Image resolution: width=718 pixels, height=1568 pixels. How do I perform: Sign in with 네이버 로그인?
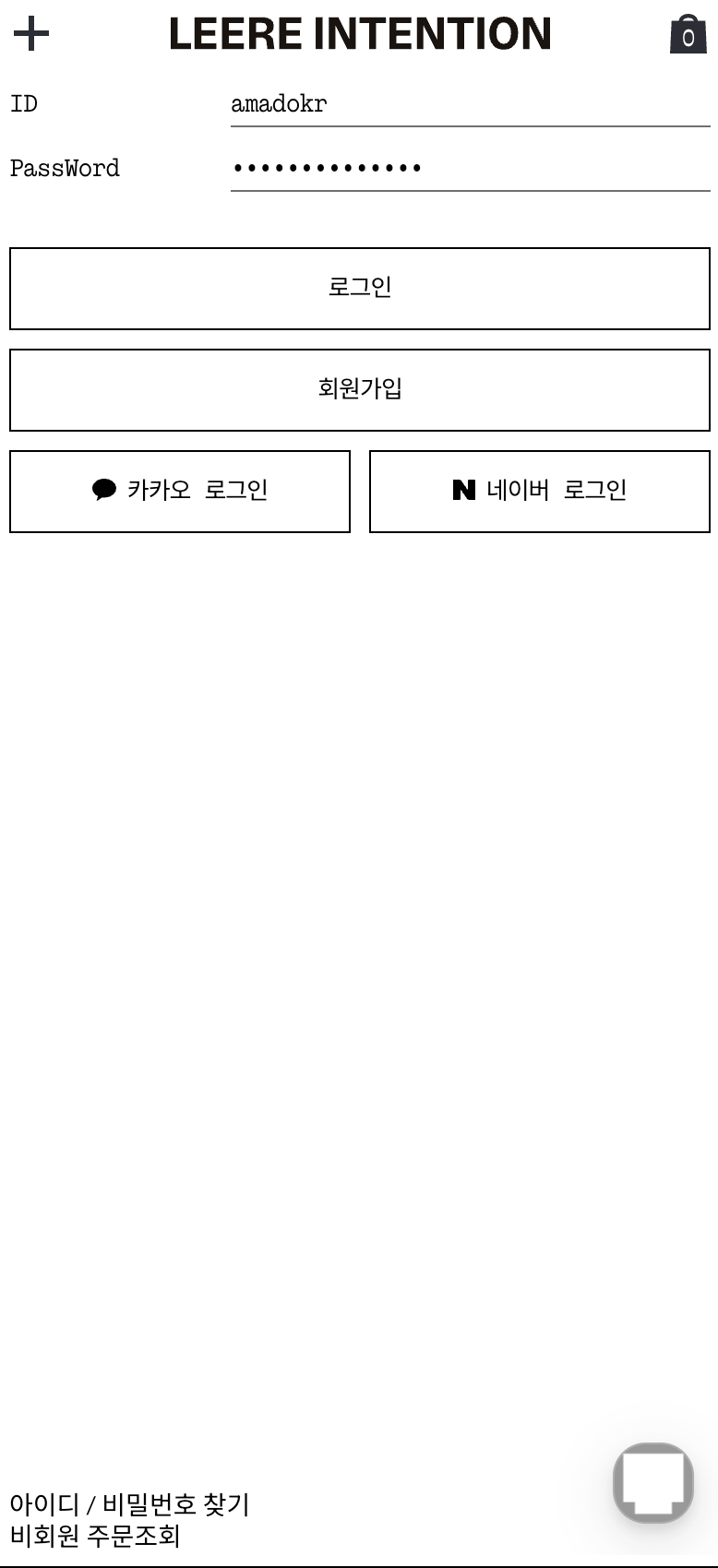[x=540, y=491]
